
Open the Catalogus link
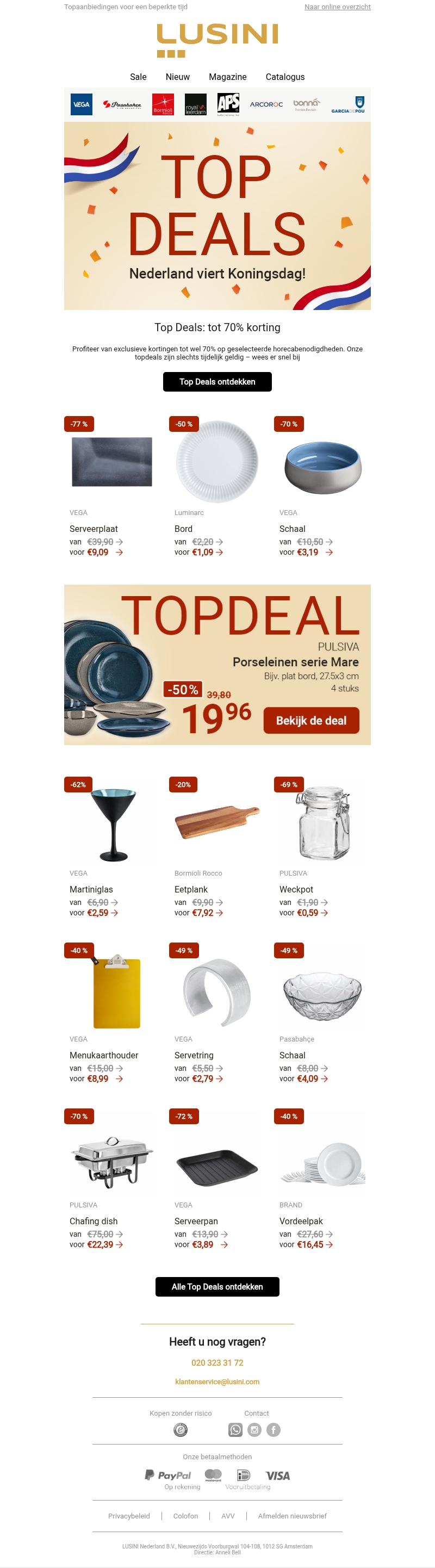pyautogui.click(x=285, y=77)
